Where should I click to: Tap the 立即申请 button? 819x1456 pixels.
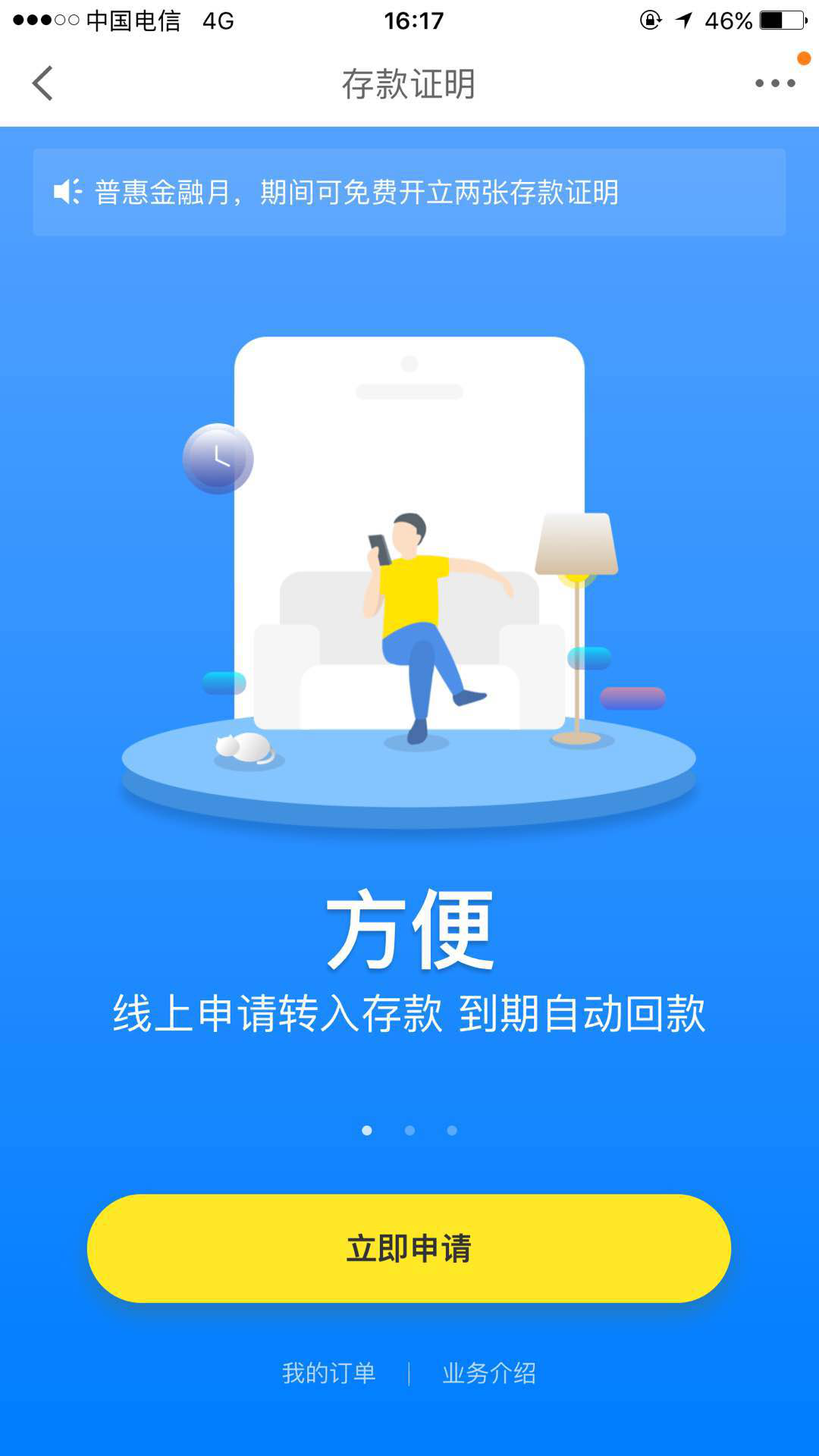tap(409, 1248)
